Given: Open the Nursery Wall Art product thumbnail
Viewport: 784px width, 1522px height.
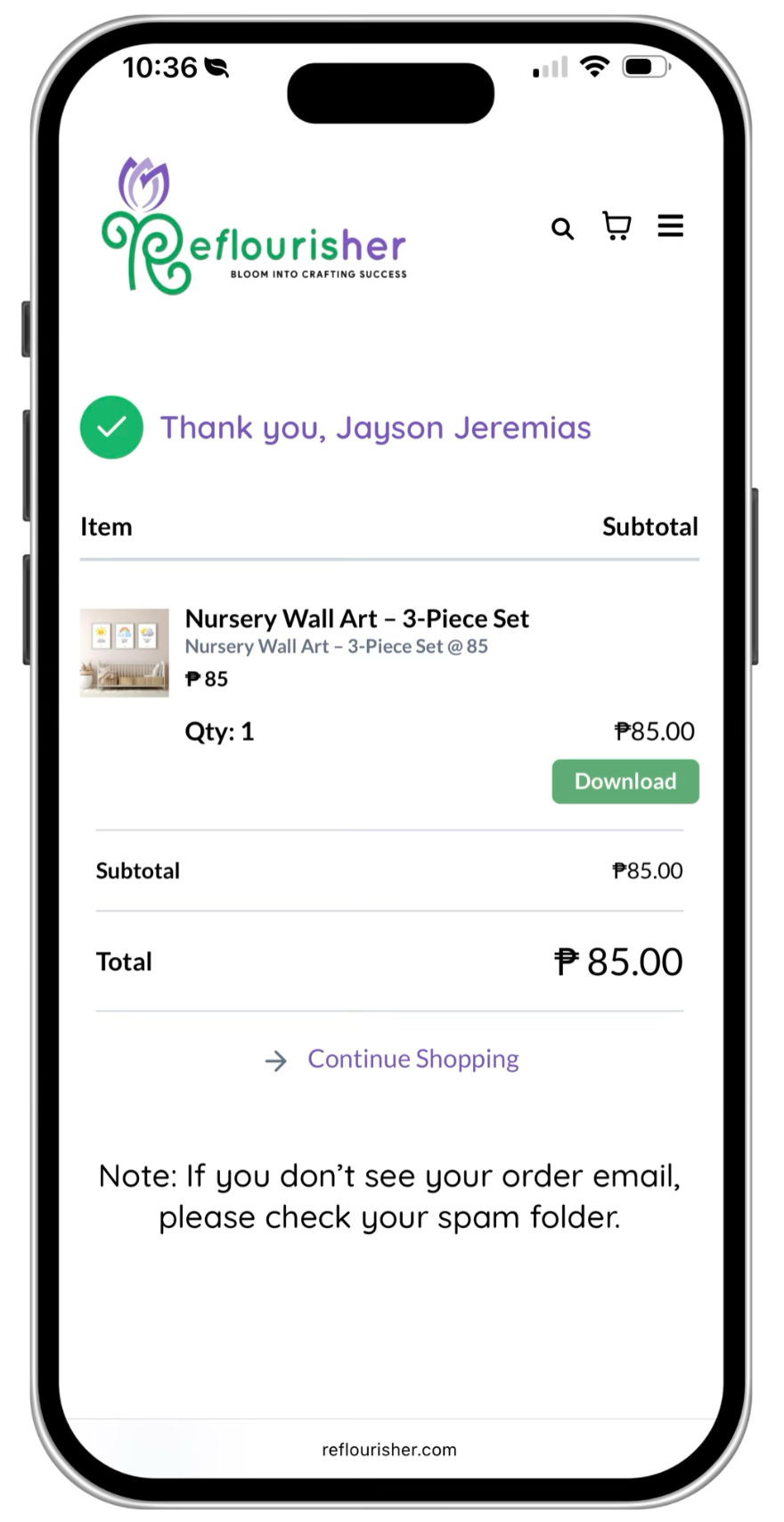Looking at the screenshot, I should 125,653.
